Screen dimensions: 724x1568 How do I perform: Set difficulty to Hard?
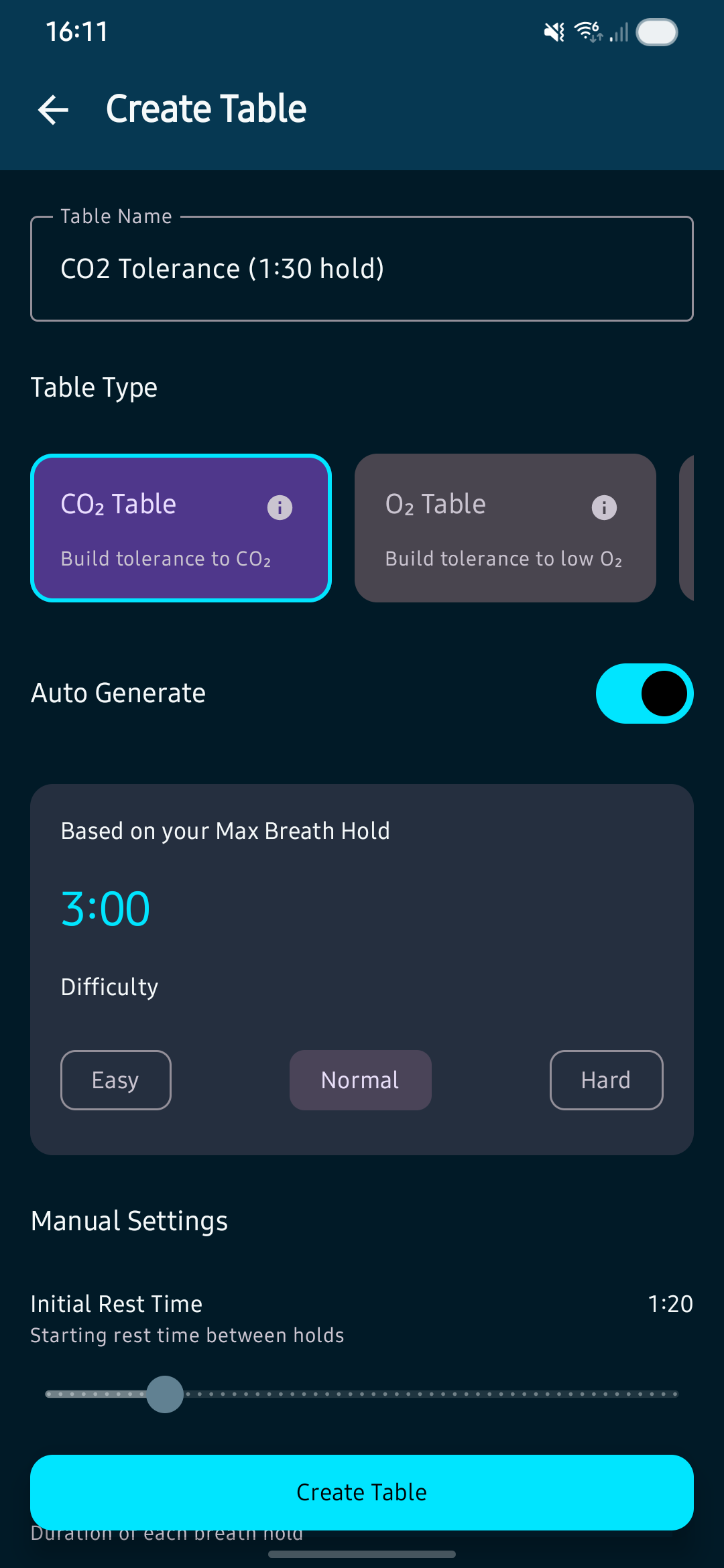coord(606,1080)
